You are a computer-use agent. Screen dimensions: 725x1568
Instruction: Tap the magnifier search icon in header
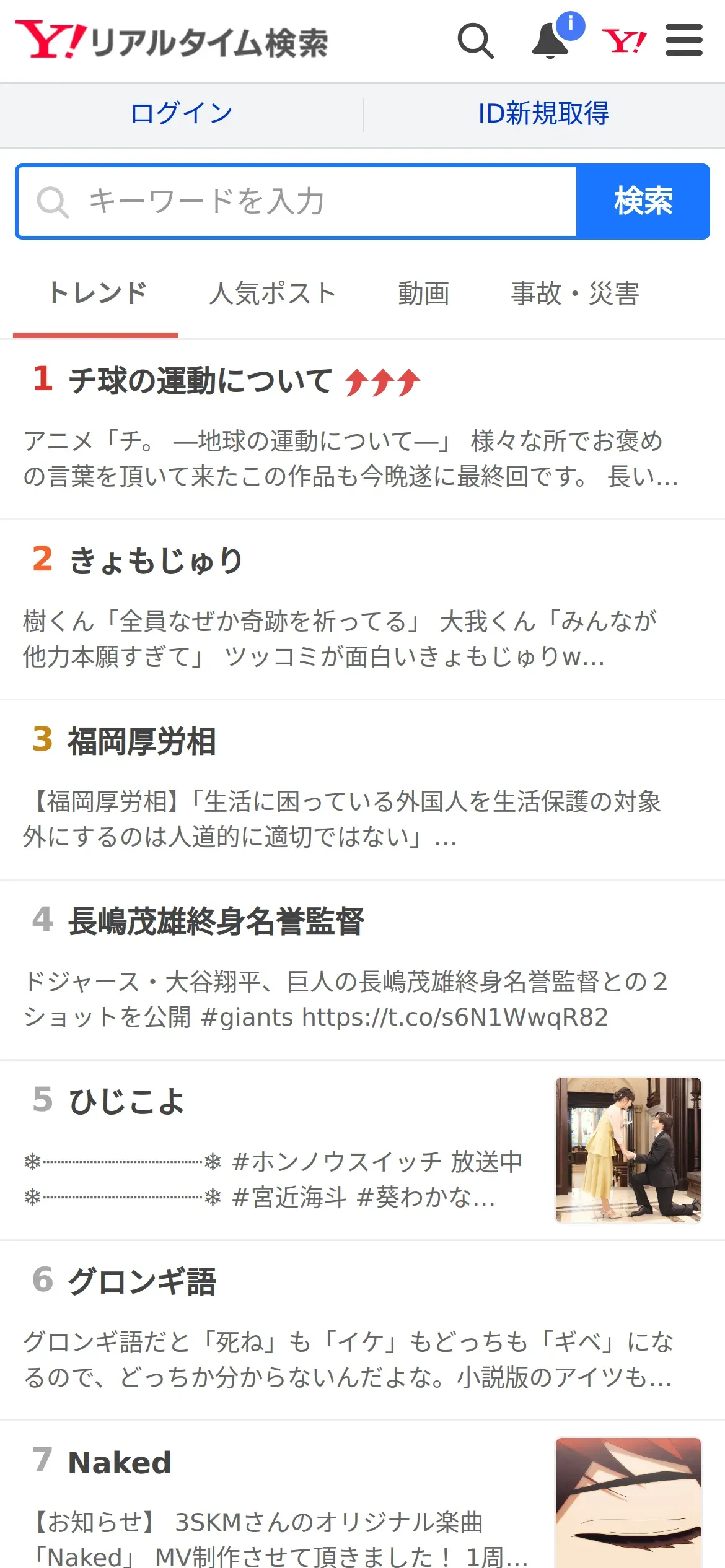(475, 41)
